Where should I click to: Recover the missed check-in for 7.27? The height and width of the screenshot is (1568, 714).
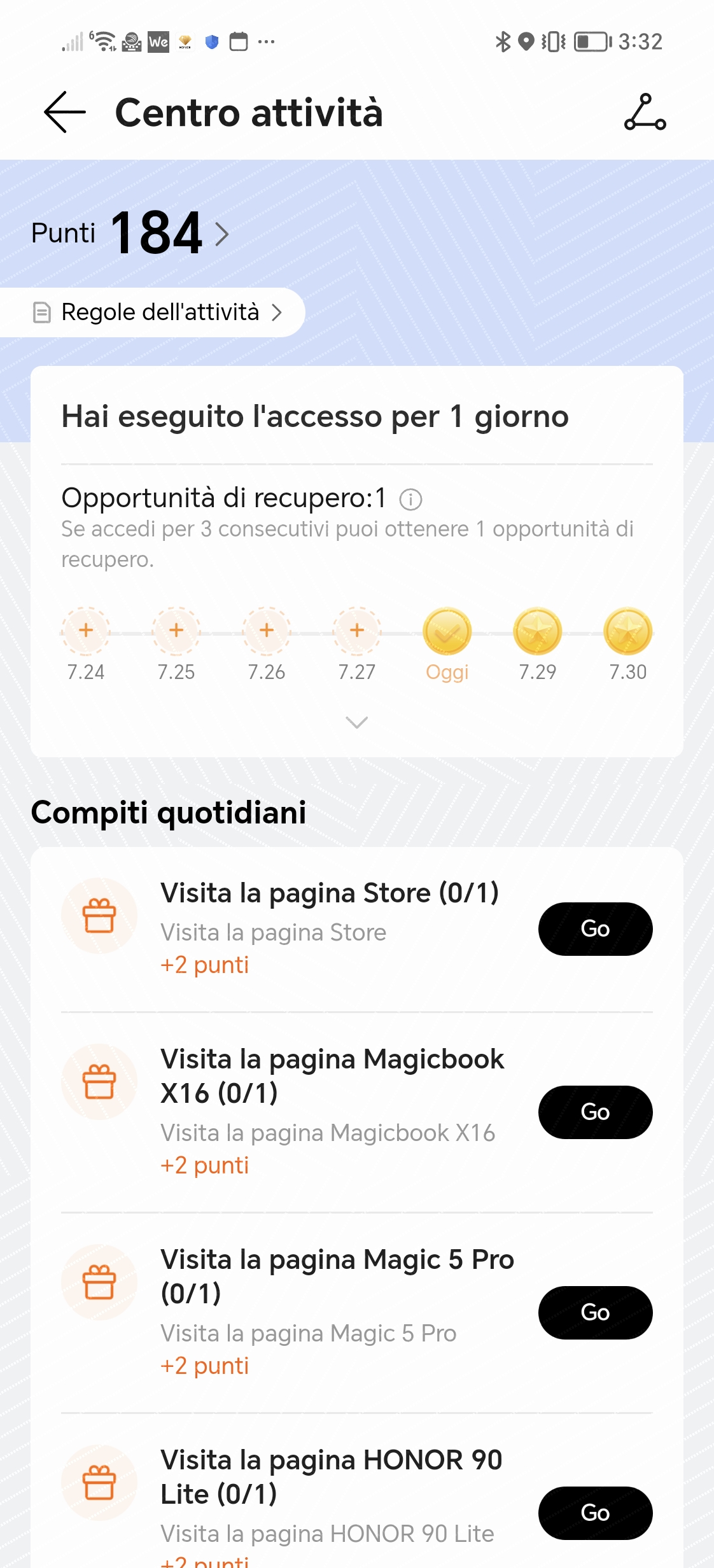click(357, 631)
